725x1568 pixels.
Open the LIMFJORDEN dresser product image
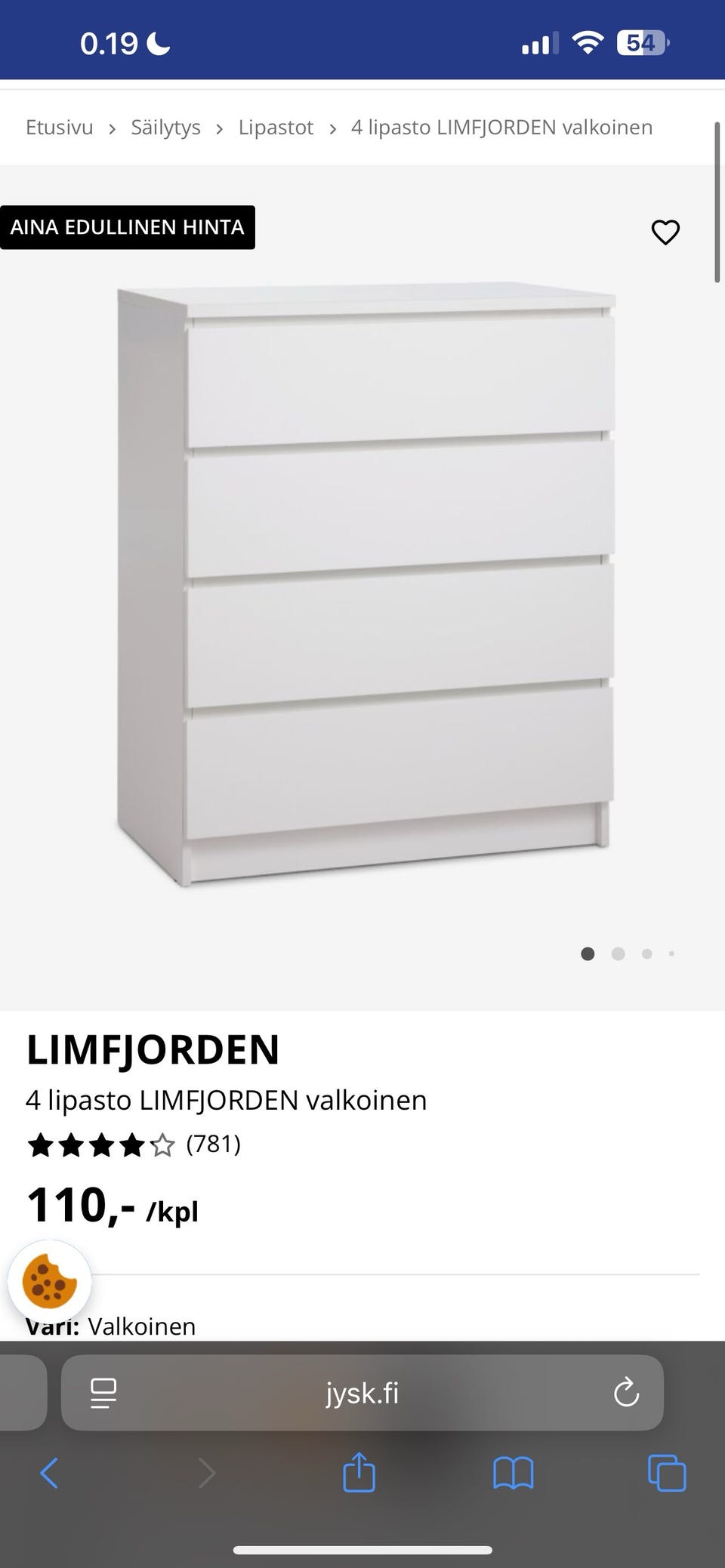coord(365,585)
